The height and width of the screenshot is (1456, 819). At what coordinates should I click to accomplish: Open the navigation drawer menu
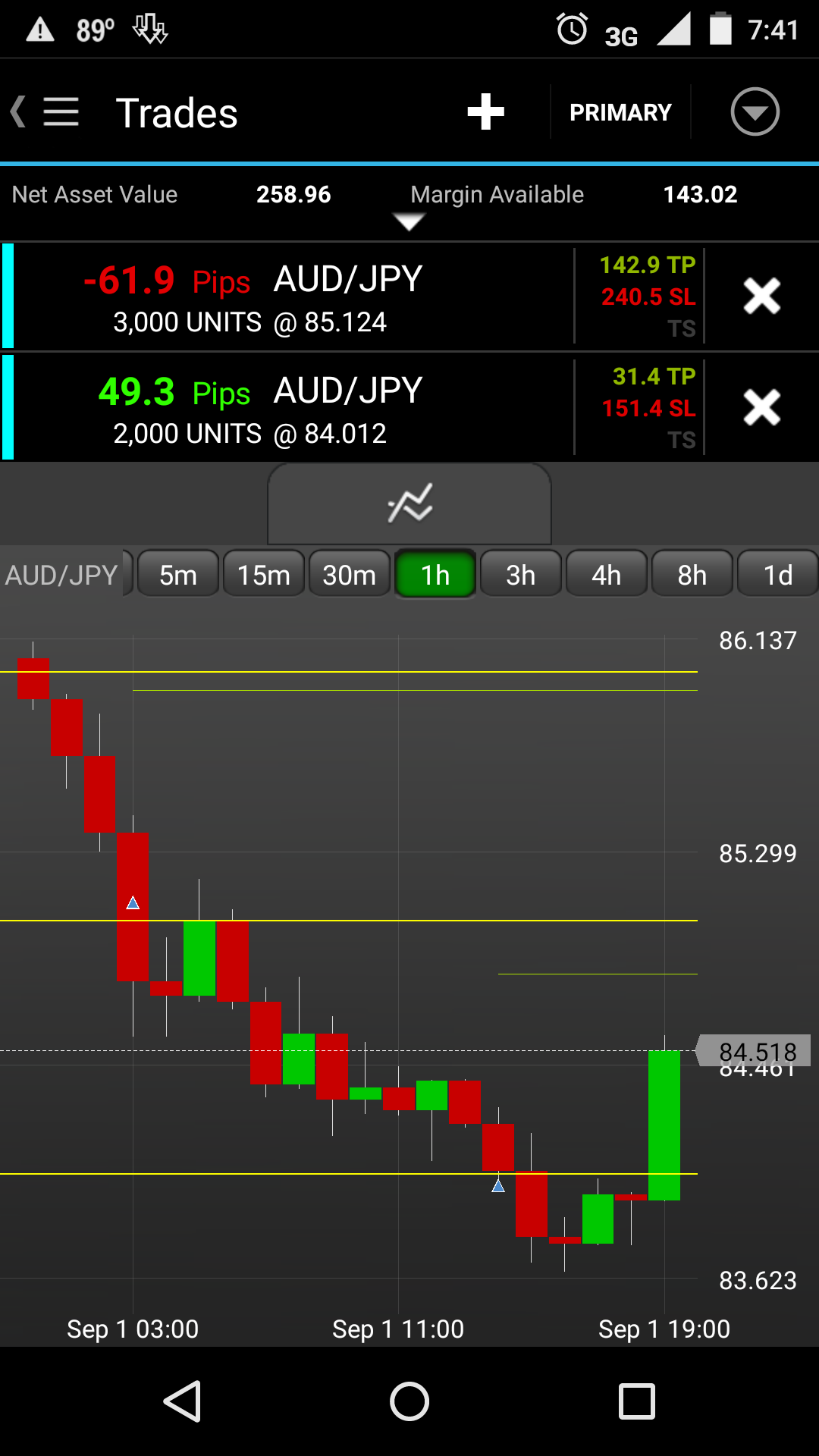pyautogui.click(x=59, y=112)
